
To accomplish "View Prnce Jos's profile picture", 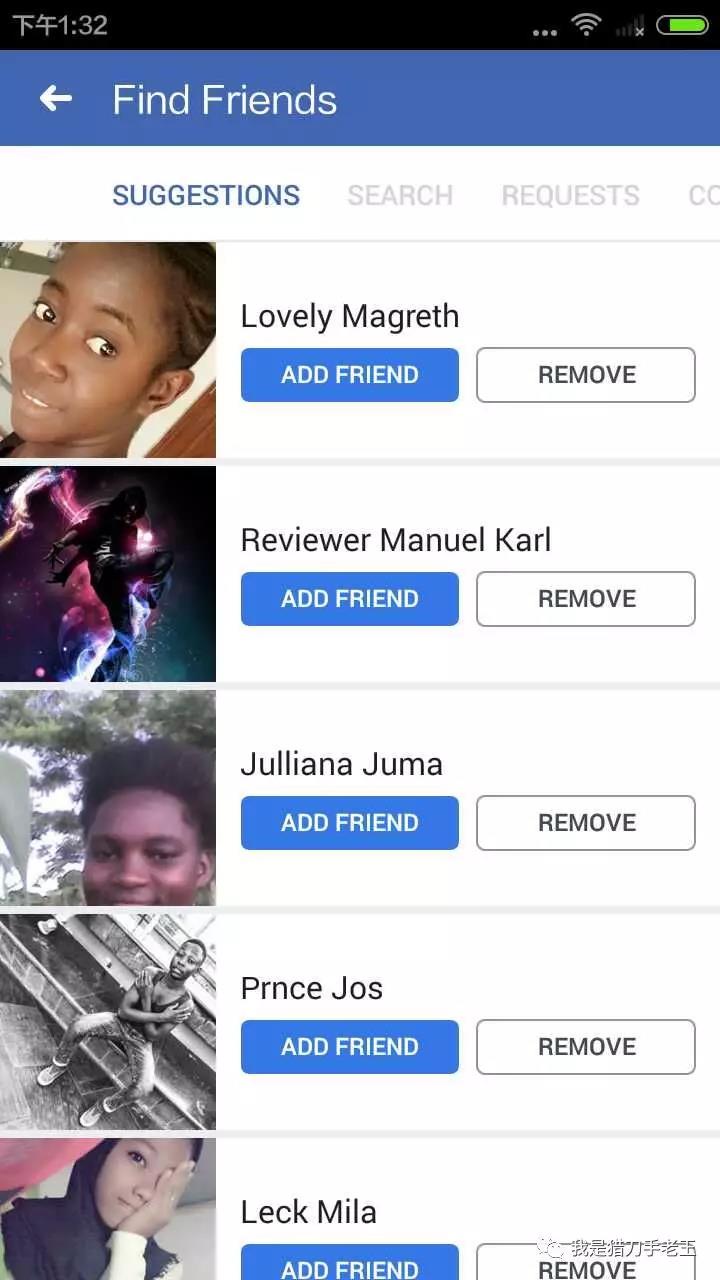I will click(108, 1022).
